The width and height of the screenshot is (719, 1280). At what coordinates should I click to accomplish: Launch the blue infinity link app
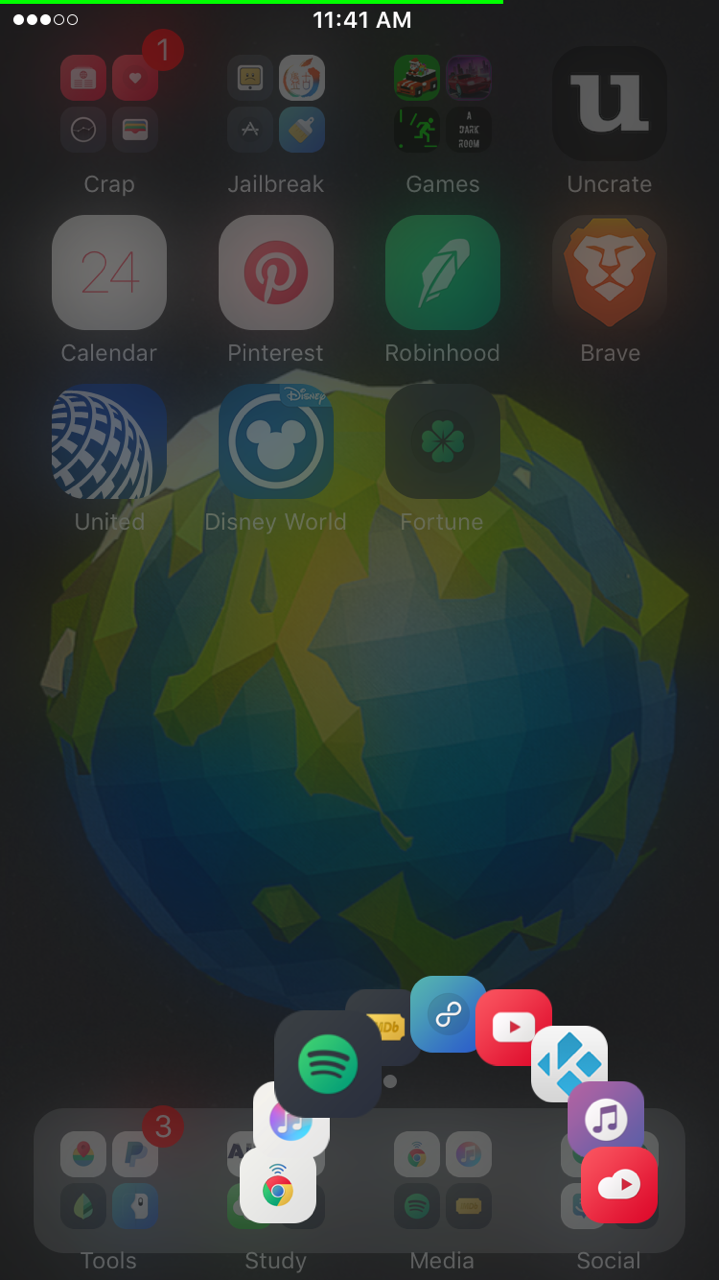(x=448, y=1013)
